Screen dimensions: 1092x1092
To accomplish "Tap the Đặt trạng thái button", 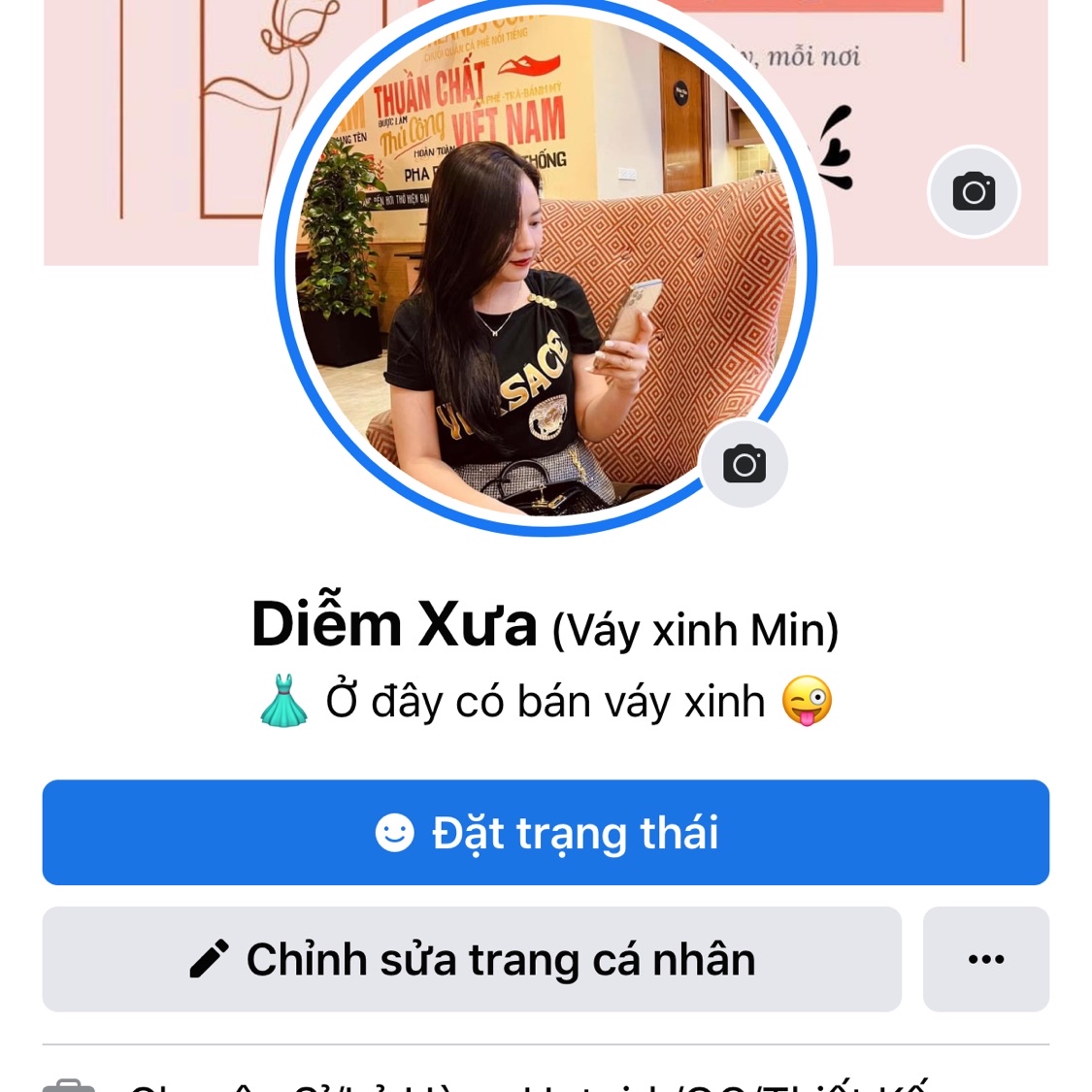I will [x=546, y=833].
